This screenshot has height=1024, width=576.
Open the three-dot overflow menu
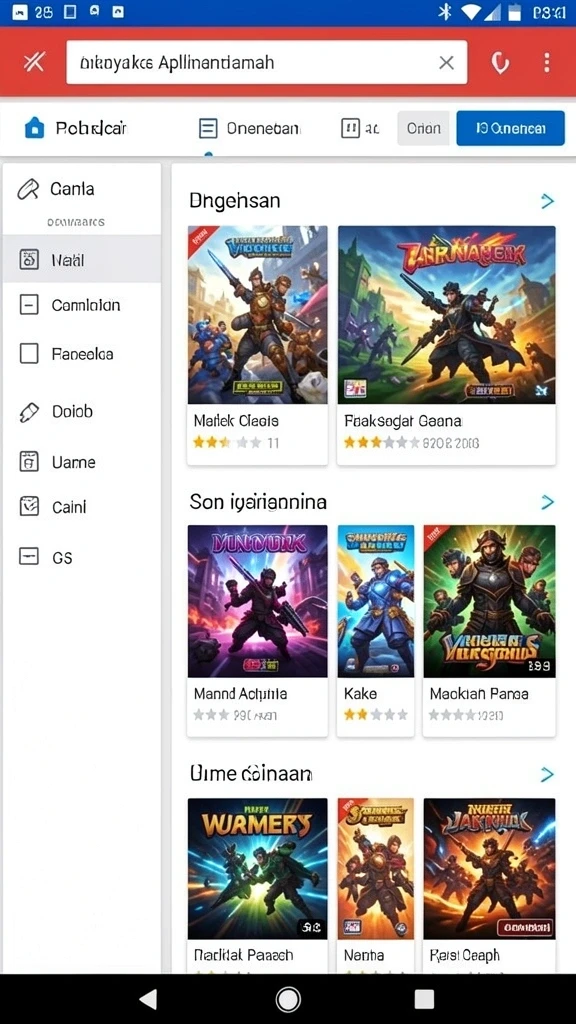[x=547, y=63]
